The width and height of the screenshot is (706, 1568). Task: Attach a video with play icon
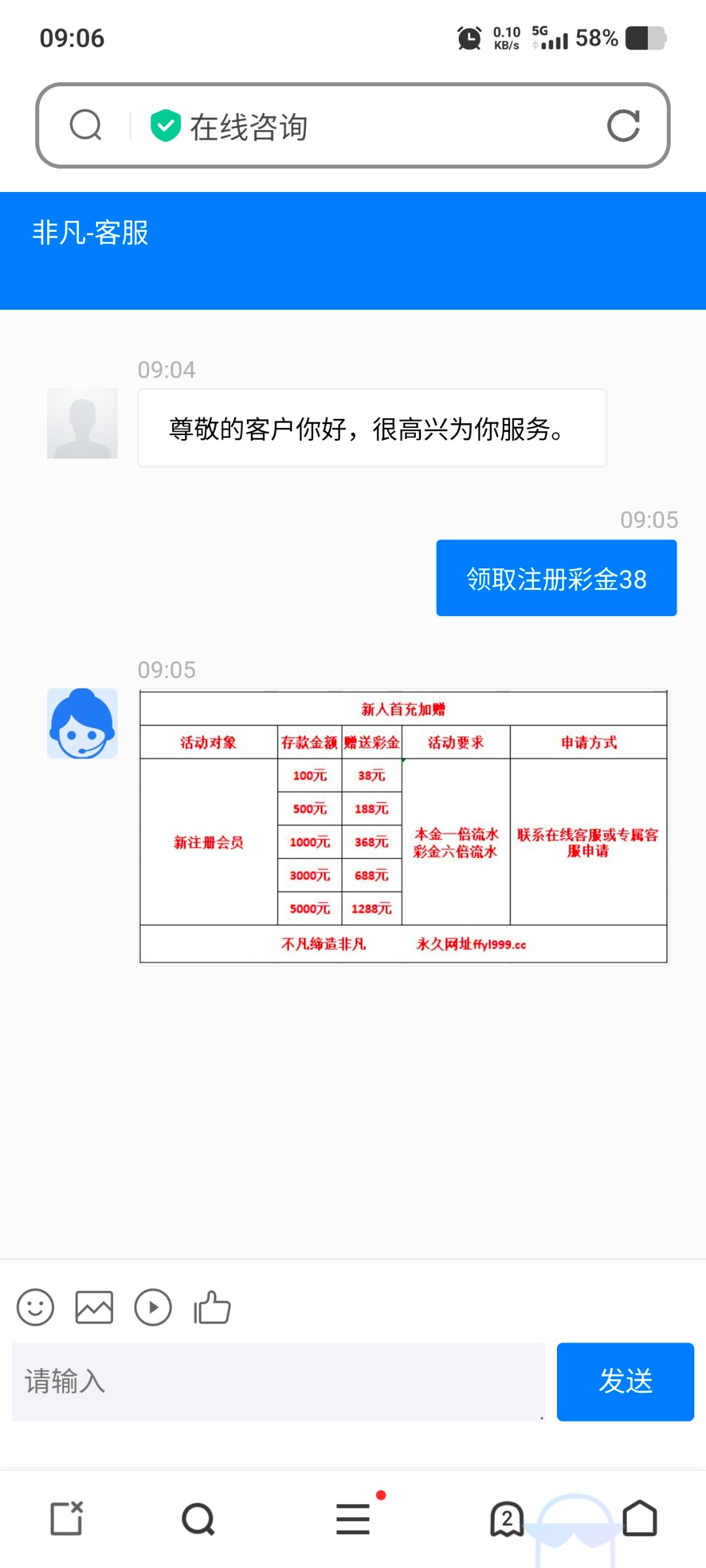153,1307
